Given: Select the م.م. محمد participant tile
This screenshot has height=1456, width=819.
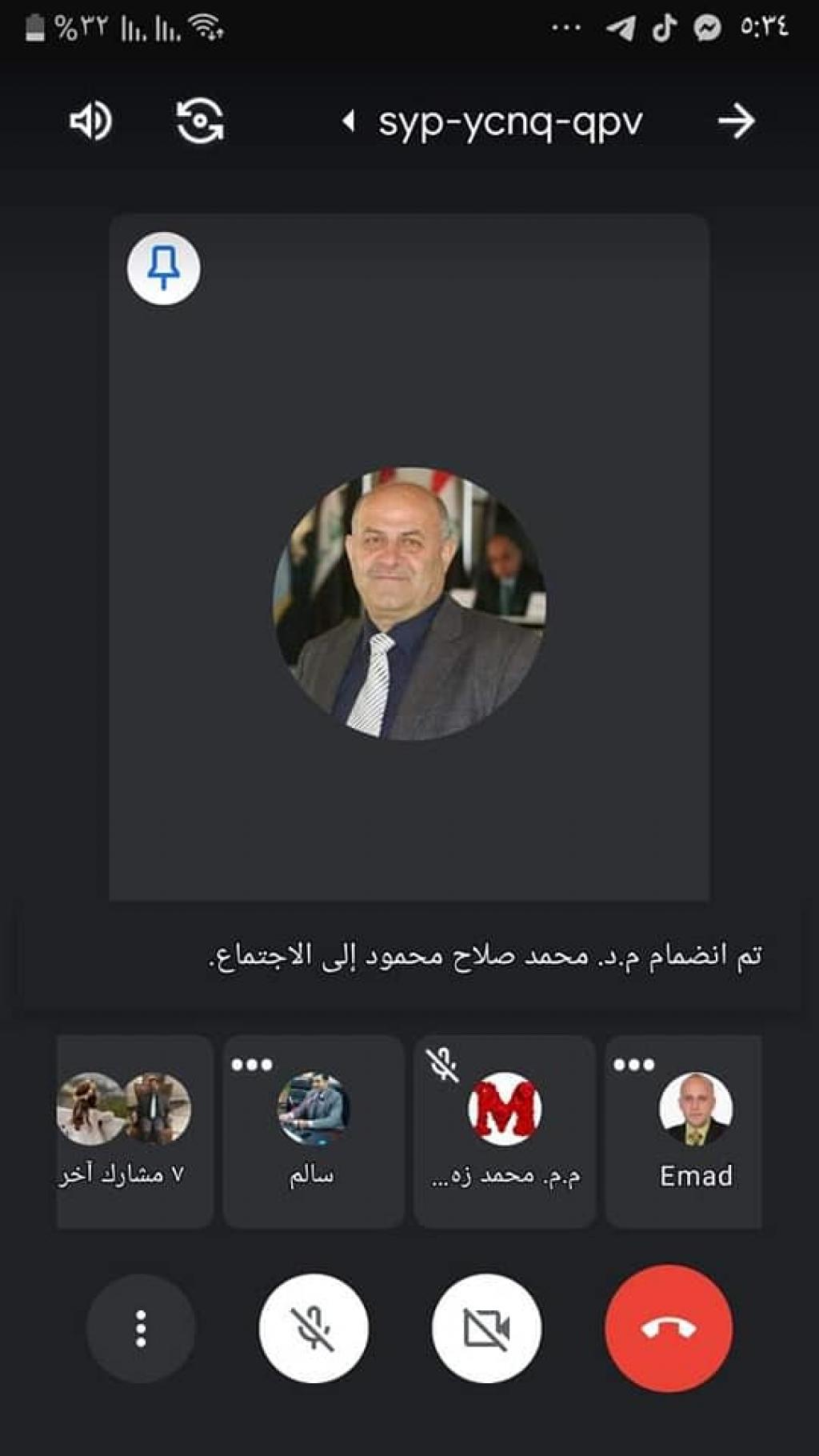Looking at the screenshot, I should (505, 1130).
